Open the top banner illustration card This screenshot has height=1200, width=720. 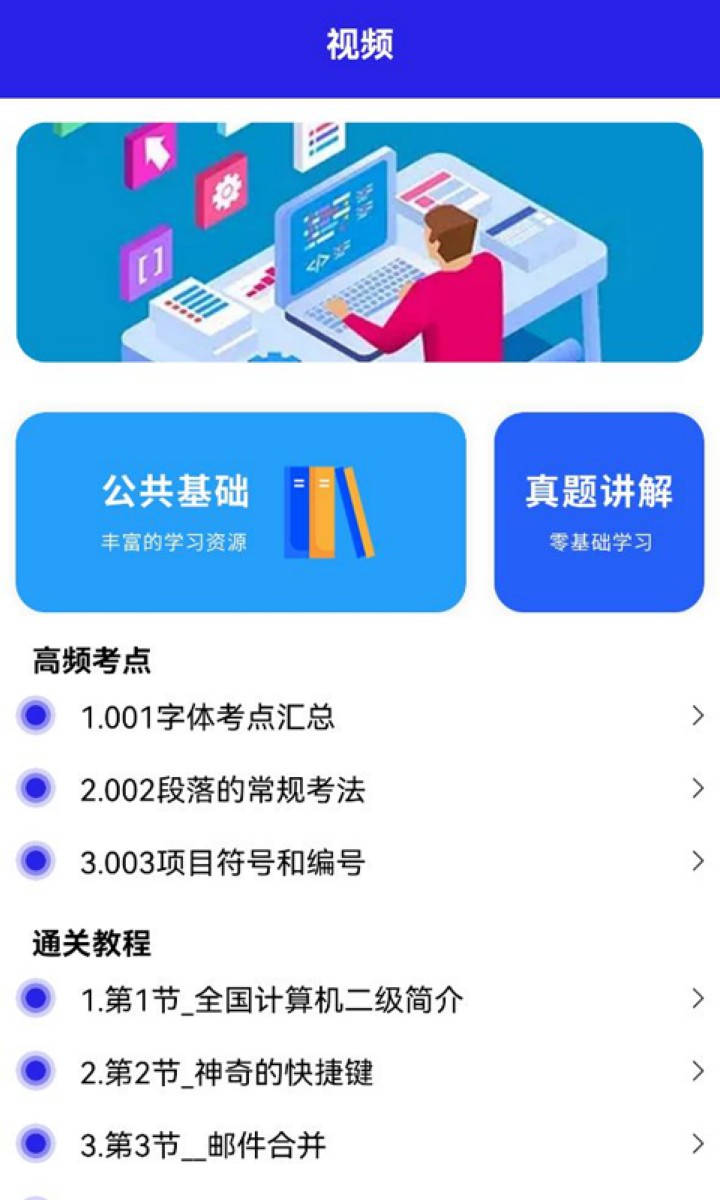[360, 242]
